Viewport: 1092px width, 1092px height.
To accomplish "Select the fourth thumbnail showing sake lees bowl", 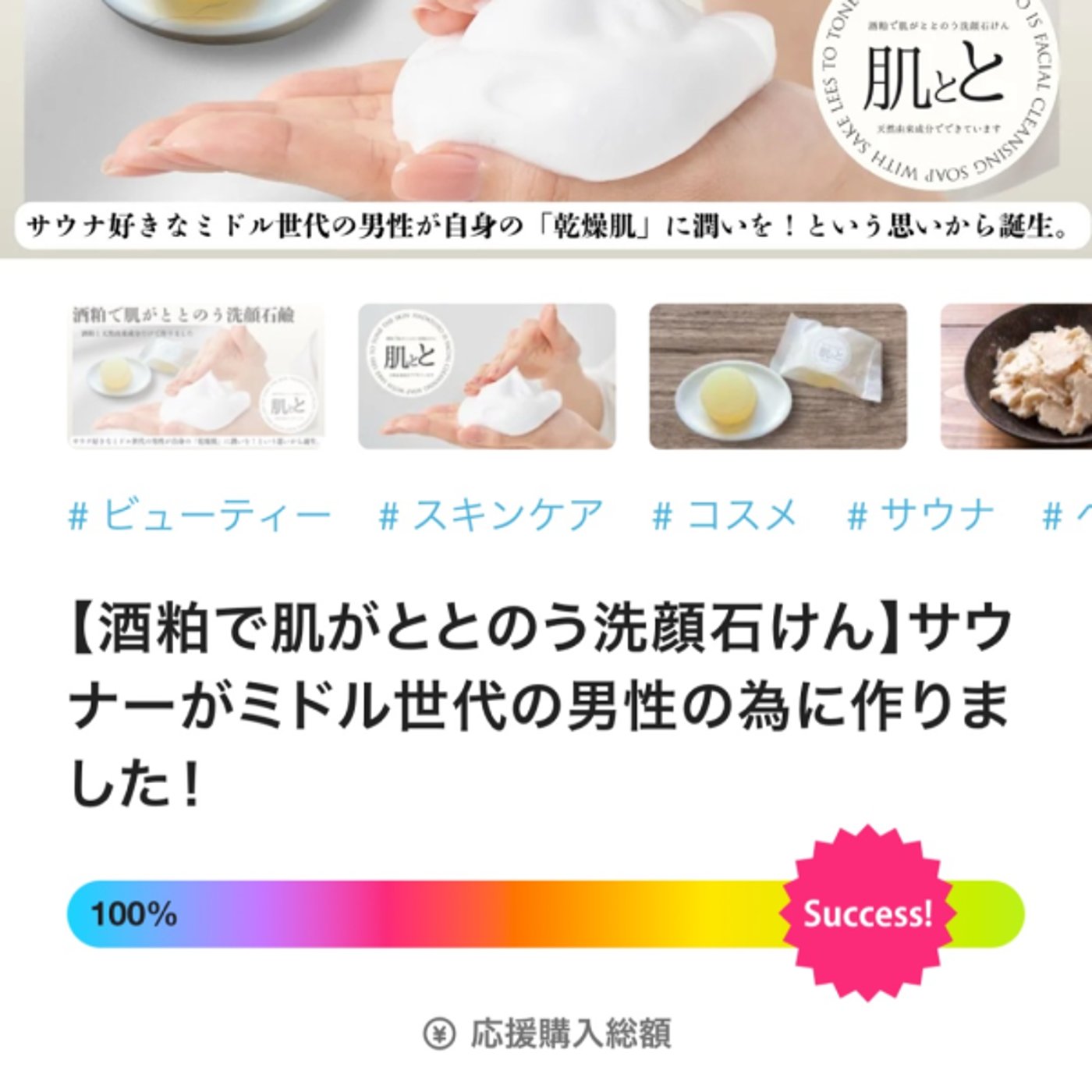I will tap(1018, 377).
